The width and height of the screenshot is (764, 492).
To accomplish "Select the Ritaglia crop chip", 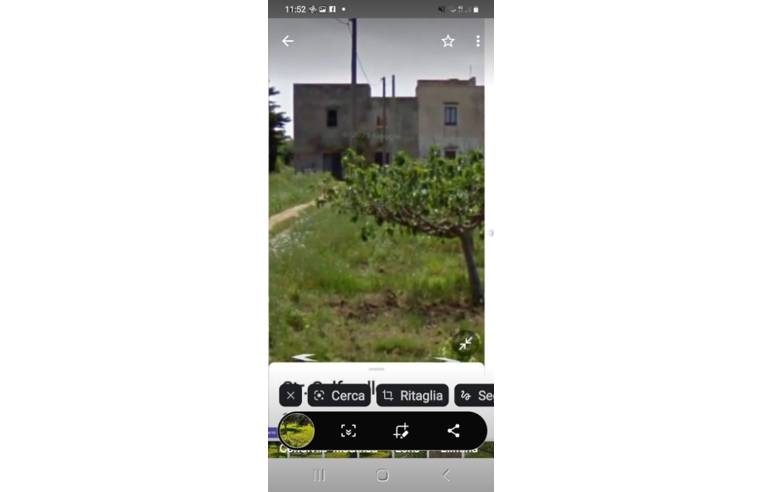I will click(412, 395).
